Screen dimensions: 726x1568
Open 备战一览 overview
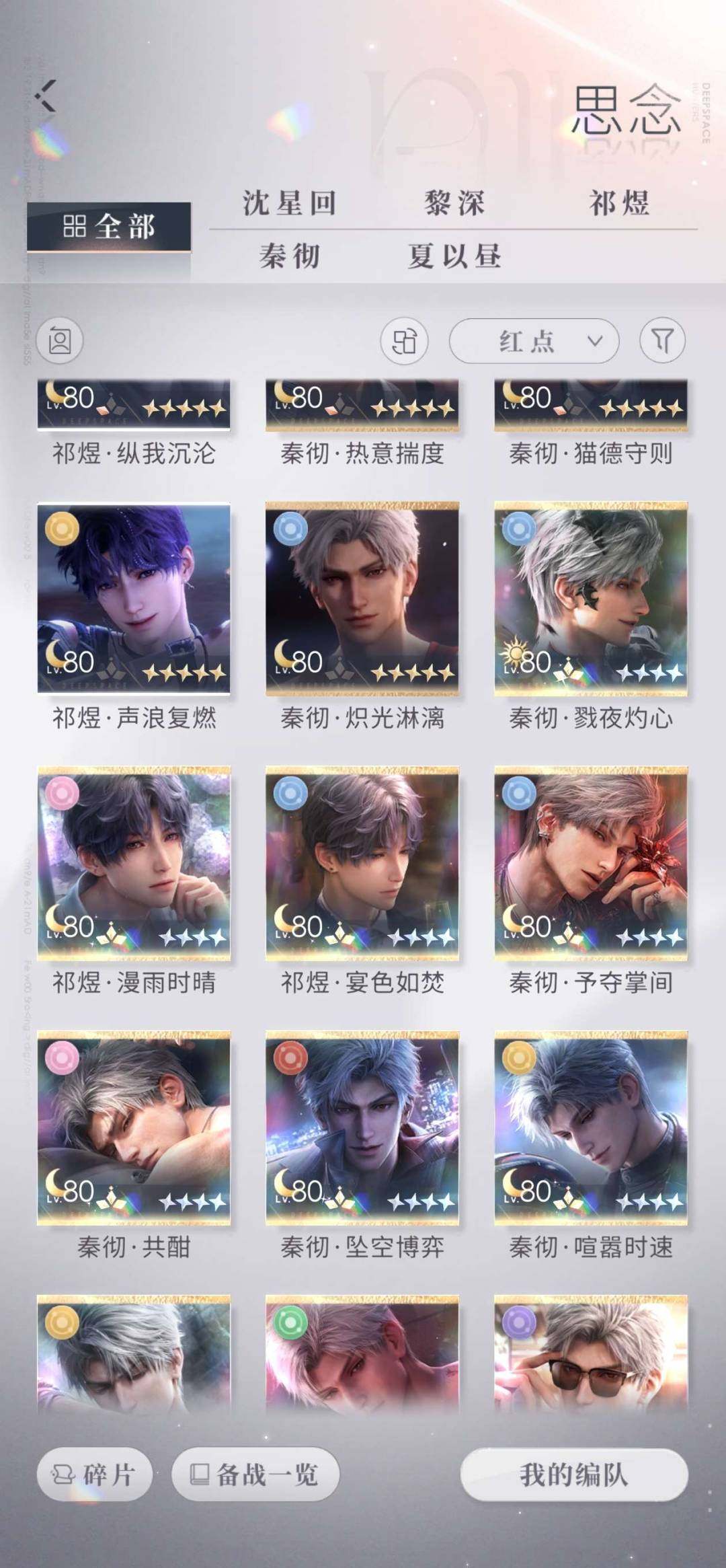(x=255, y=1474)
